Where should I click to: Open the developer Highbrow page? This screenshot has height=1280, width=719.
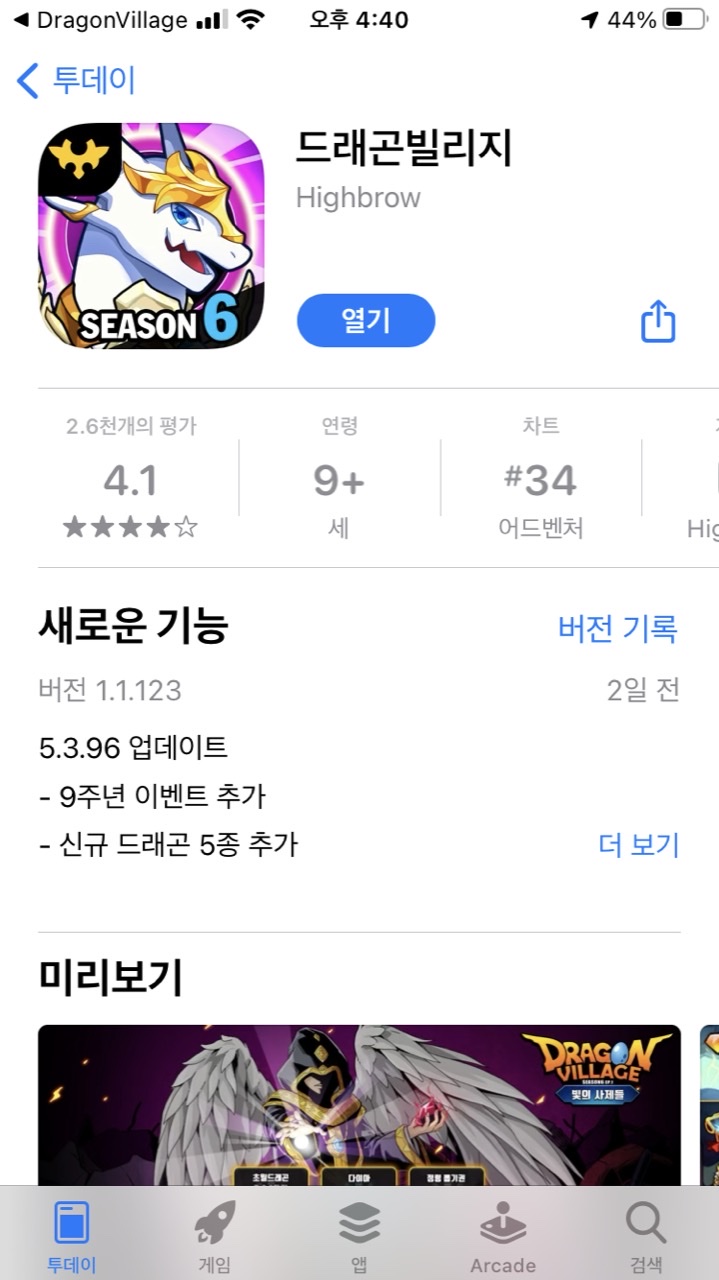point(358,198)
